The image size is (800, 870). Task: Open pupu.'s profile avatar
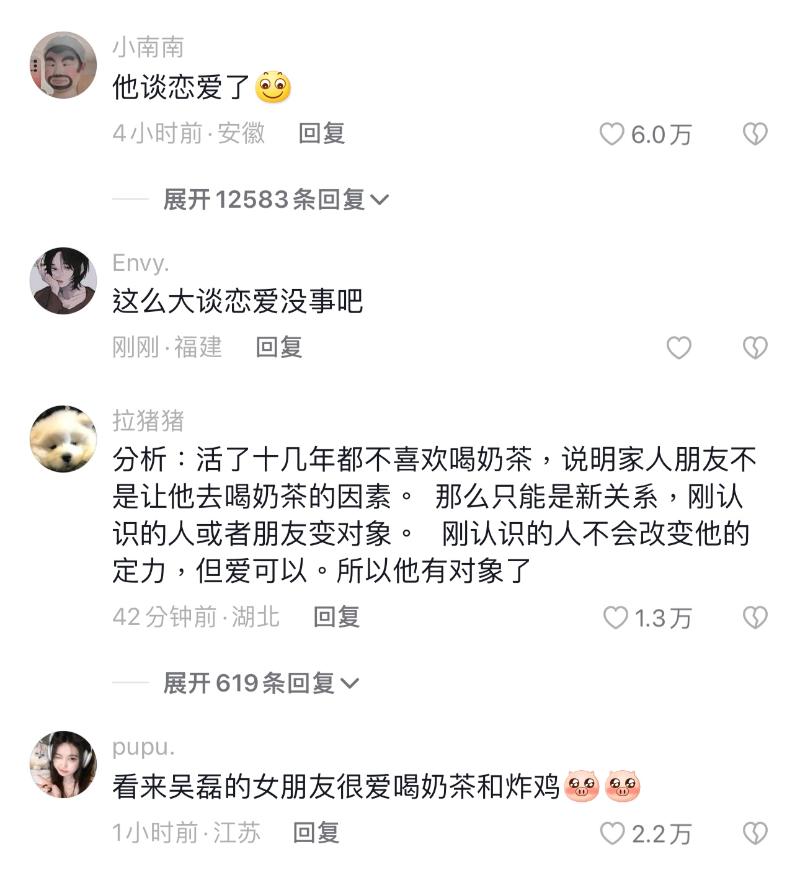click(63, 764)
